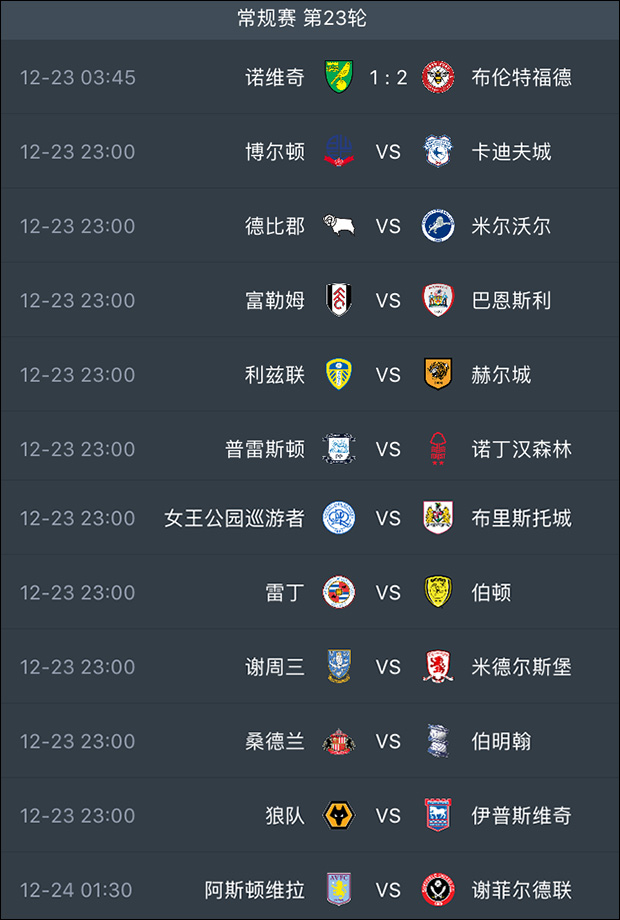
Task: Select the 富勒姆 vs 巴恩斯利 fixture
Action: (x=388, y=300)
